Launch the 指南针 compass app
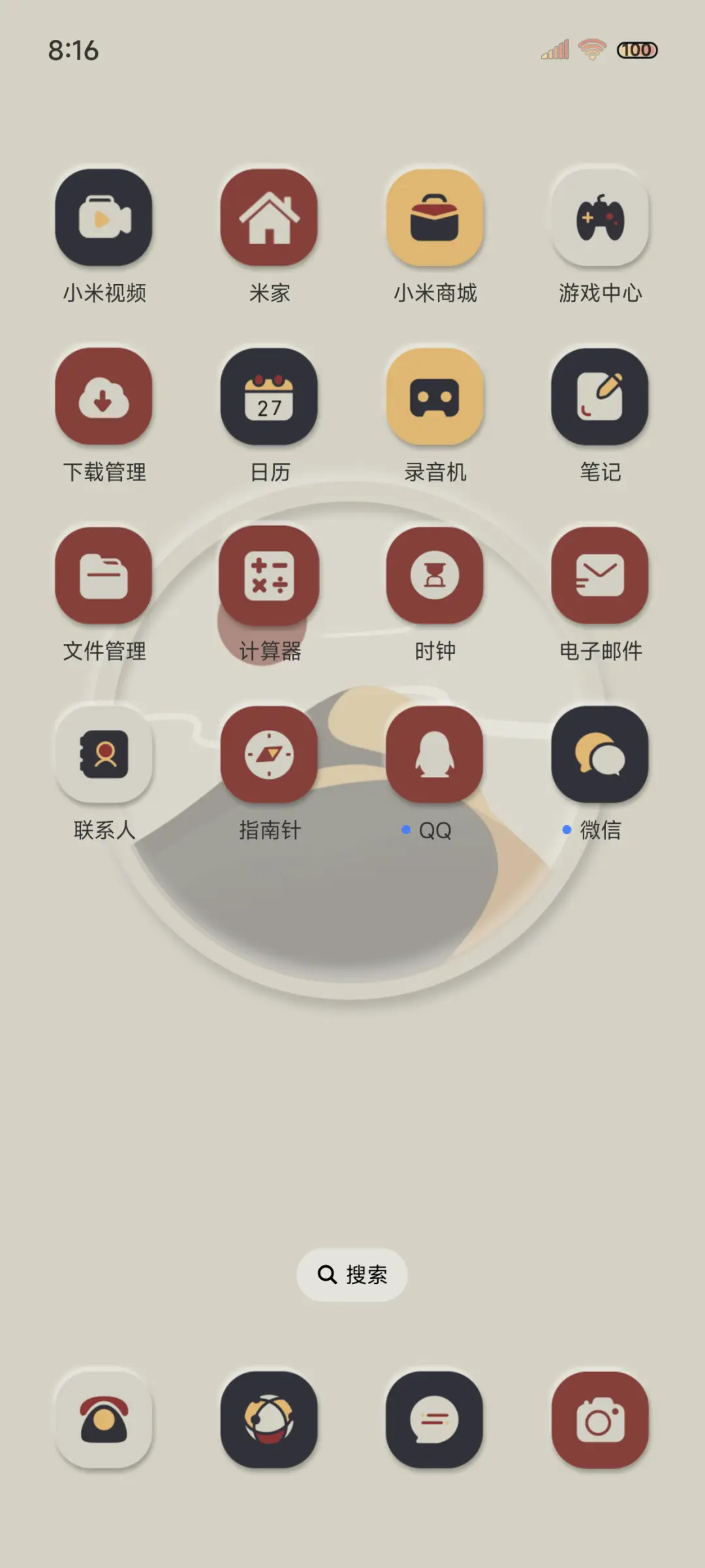705x1568 pixels. coord(270,756)
